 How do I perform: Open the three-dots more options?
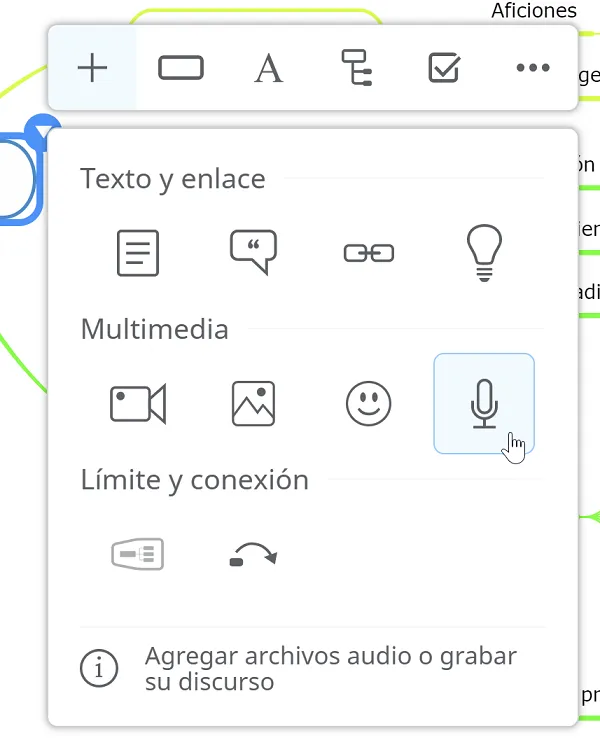[x=532, y=68]
